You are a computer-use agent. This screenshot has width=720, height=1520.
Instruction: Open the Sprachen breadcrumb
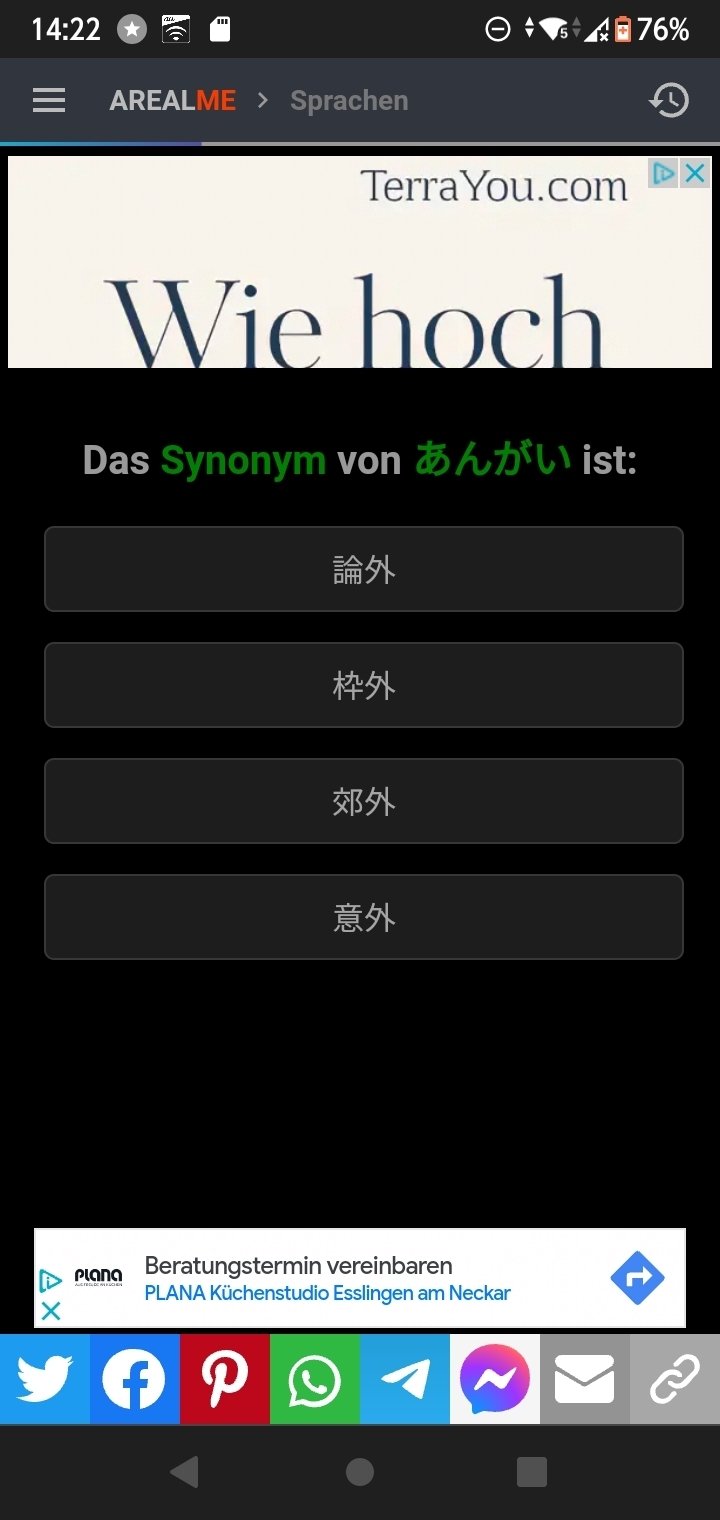tap(349, 101)
